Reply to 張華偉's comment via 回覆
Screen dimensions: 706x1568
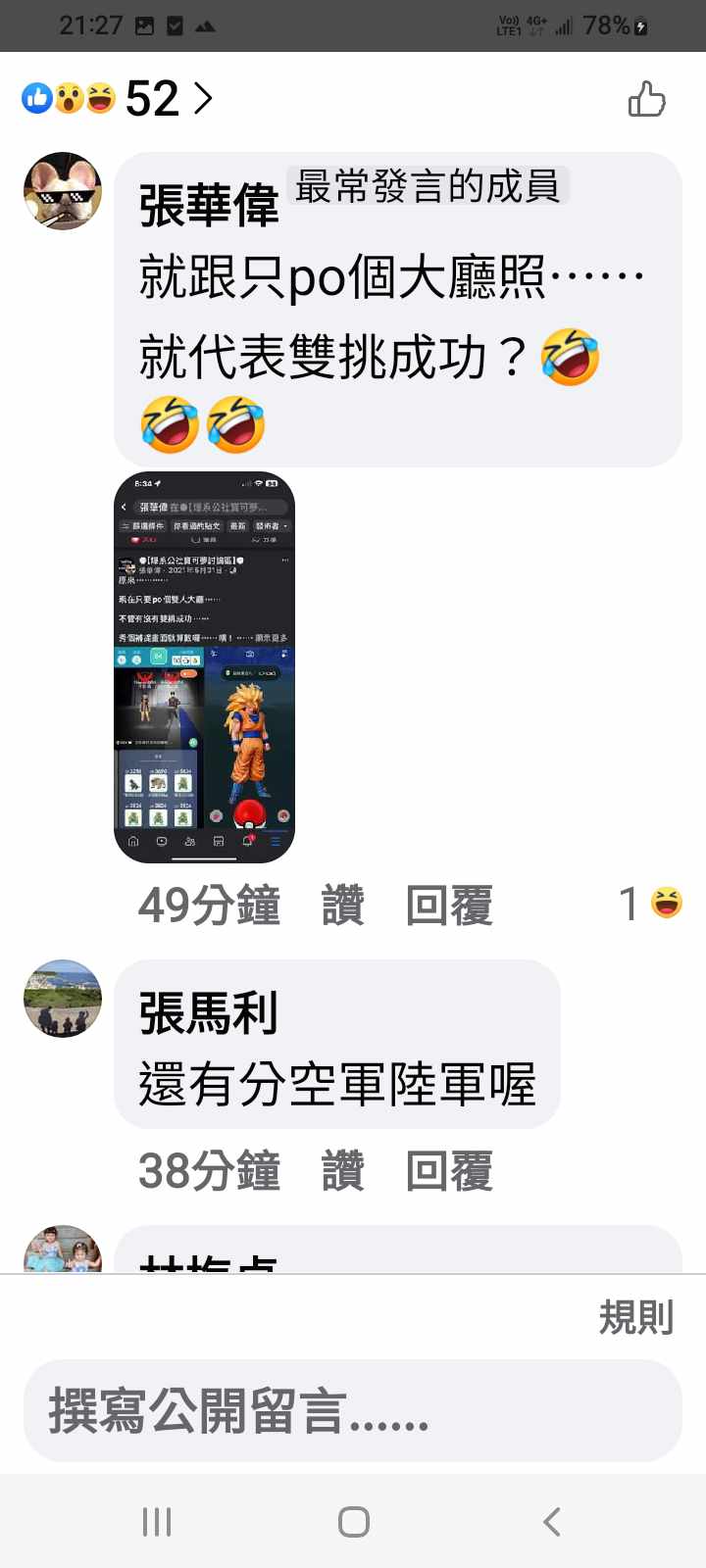pyautogui.click(x=449, y=905)
